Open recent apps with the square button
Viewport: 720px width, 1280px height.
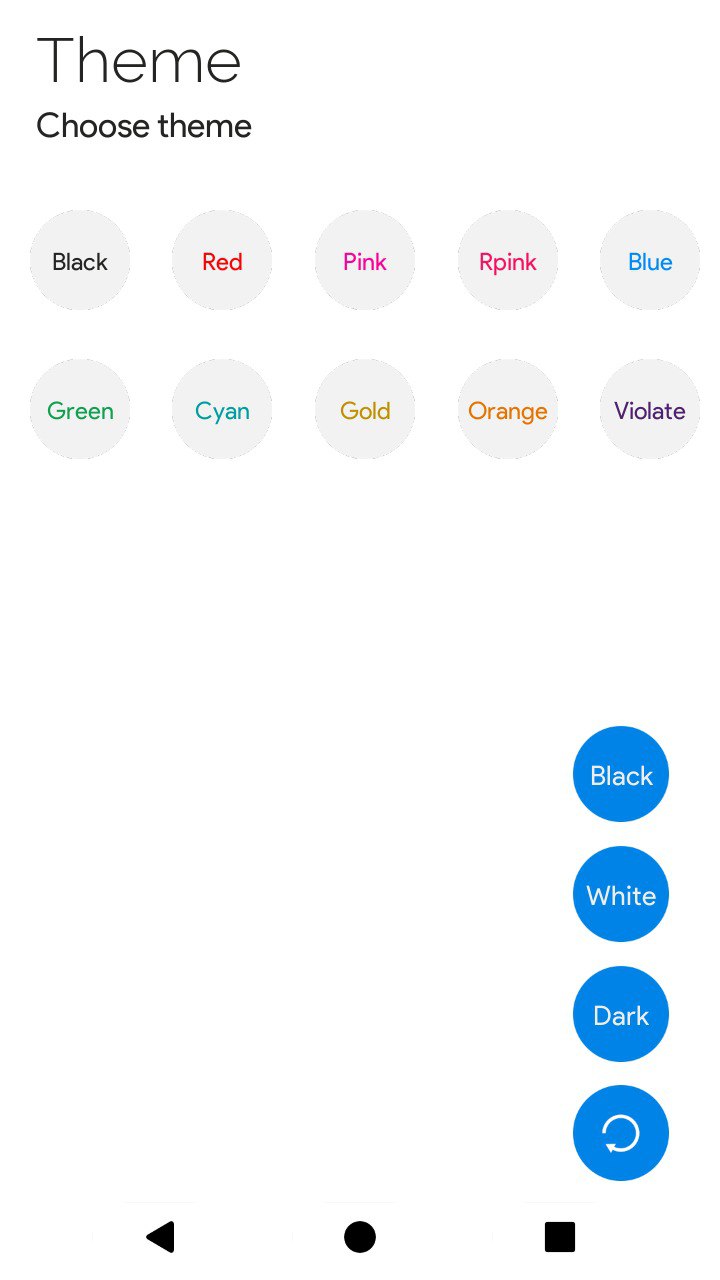coord(560,1237)
